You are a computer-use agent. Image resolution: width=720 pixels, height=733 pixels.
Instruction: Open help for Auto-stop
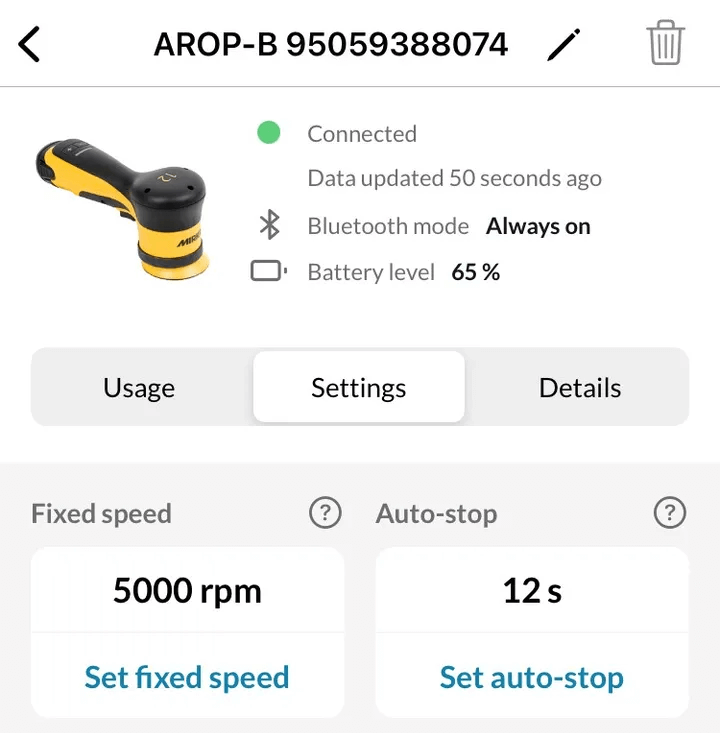(669, 514)
